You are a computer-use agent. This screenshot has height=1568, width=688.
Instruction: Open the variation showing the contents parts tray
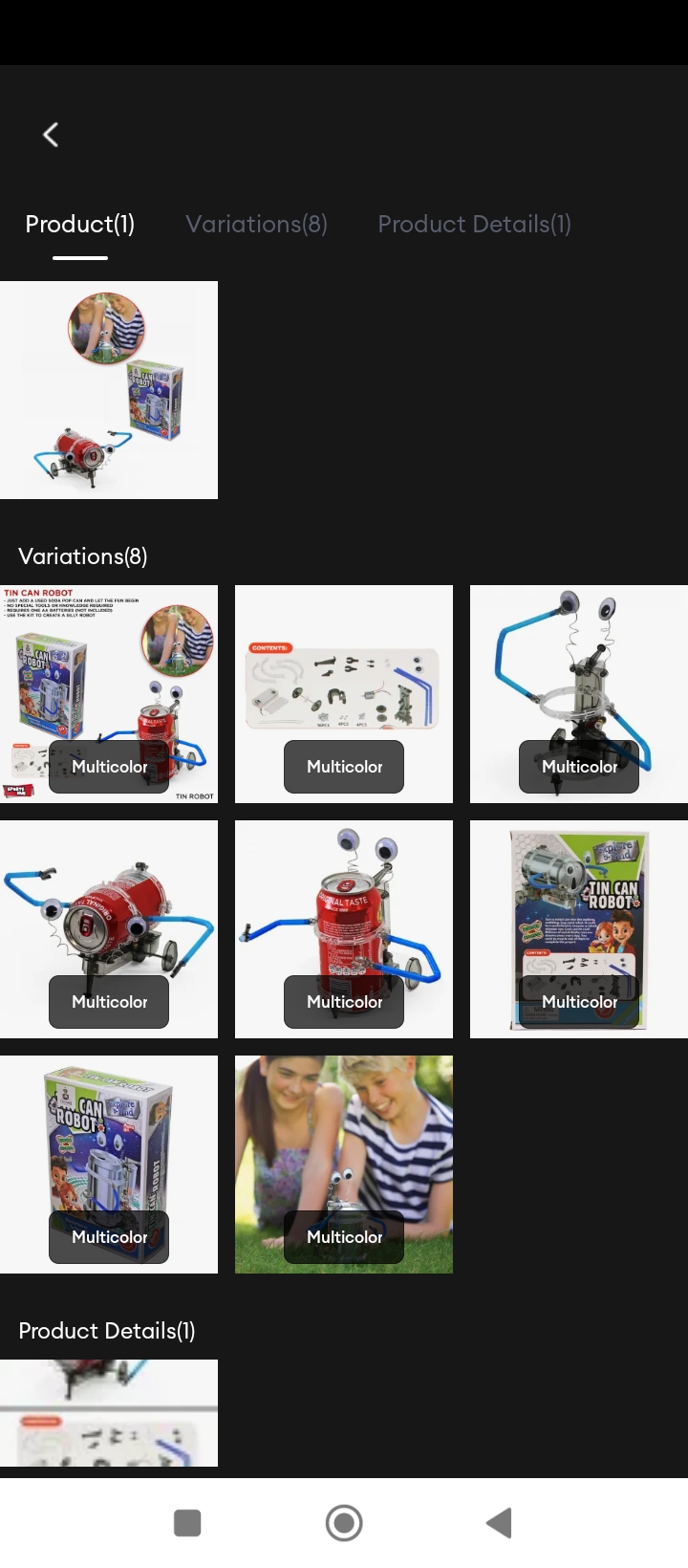[344, 694]
